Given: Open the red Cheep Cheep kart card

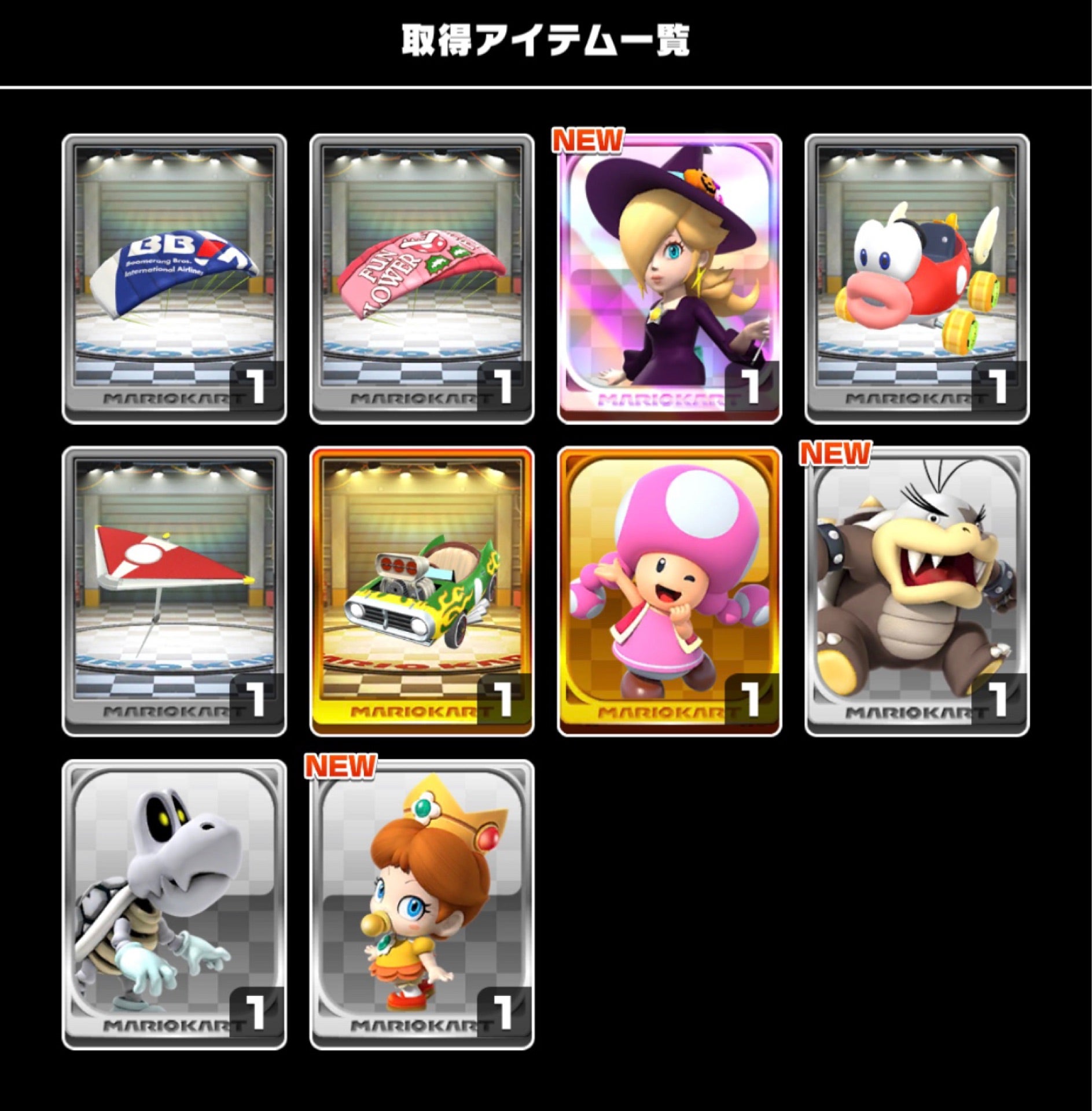Looking at the screenshot, I should pyautogui.click(x=917, y=278).
